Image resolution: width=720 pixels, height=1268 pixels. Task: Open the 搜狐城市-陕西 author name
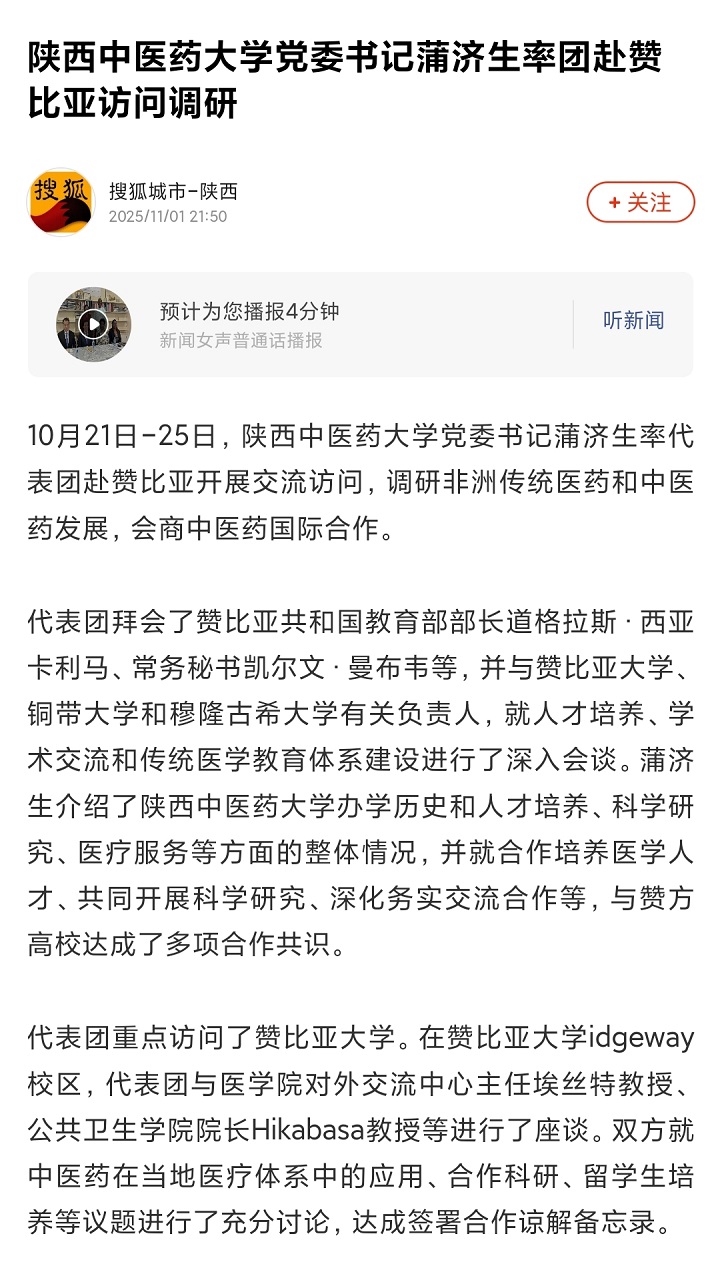click(173, 192)
